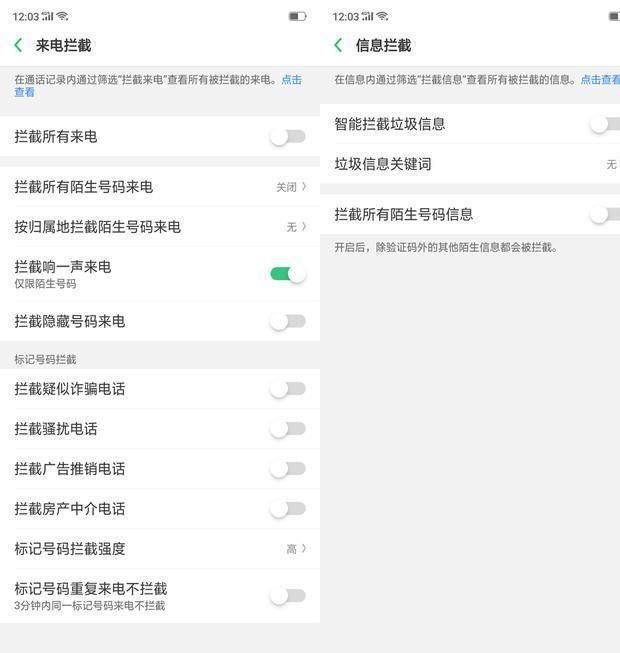The width and height of the screenshot is (620, 653).
Task: Enable 拦截房产中介电话 blocking
Action: tap(287, 509)
